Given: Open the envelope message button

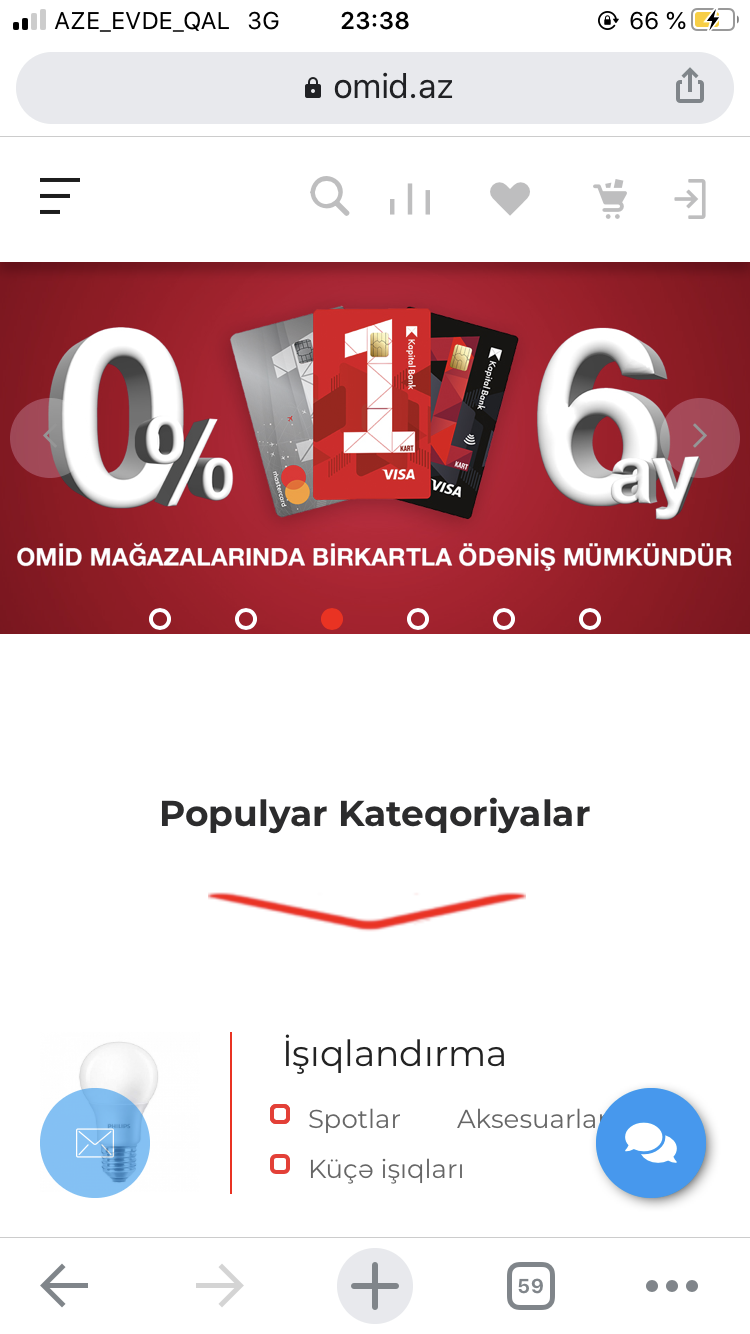Looking at the screenshot, I should click(x=95, y=1143).
